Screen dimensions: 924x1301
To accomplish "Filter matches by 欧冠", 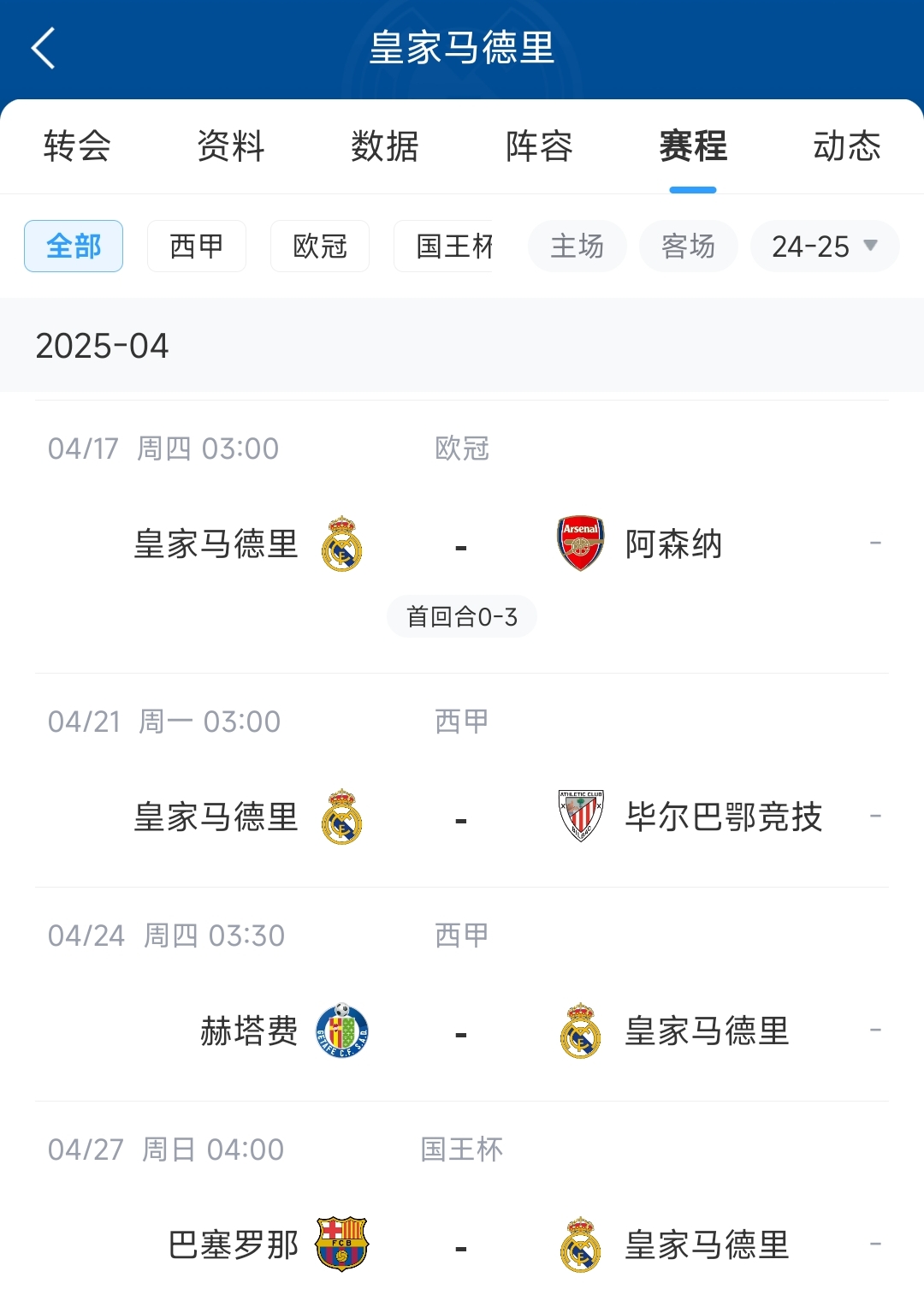I will tap(320, 247).
